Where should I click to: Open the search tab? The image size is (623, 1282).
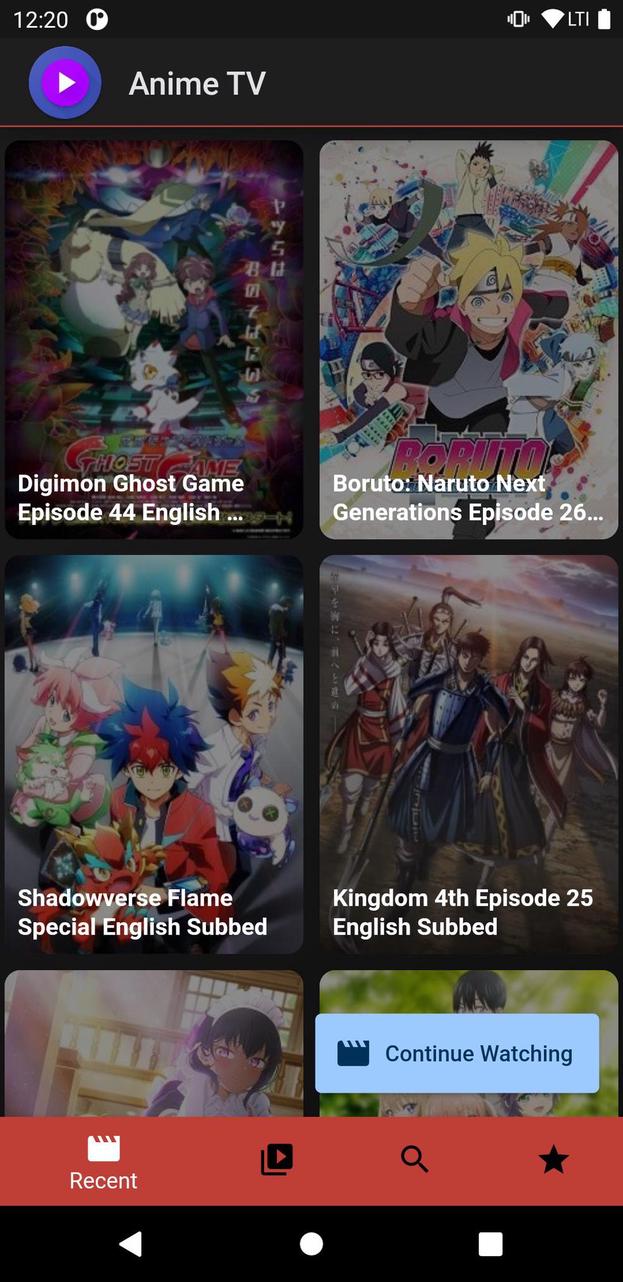pyautogui.click(x=414, y=1160)
